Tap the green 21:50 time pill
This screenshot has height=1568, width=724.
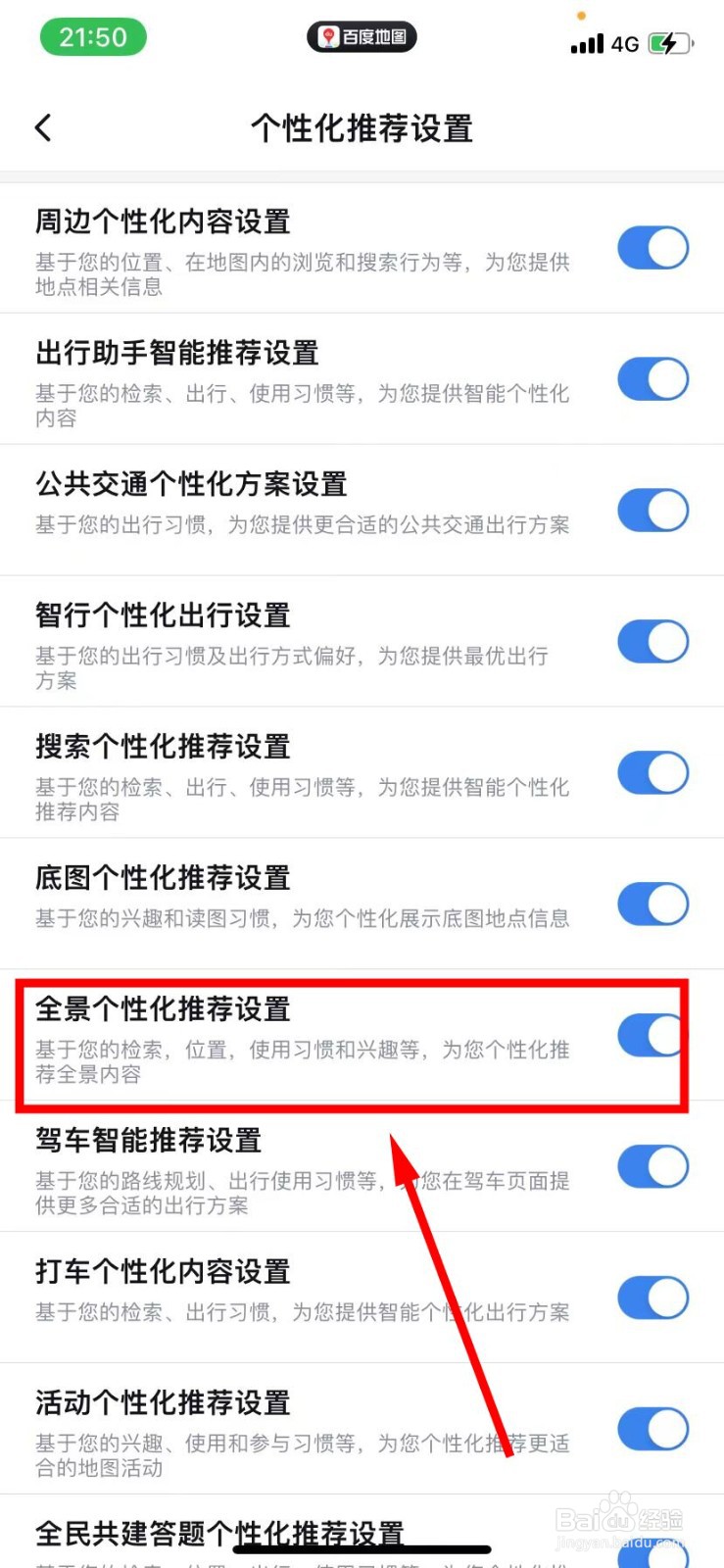pos(93,36)
